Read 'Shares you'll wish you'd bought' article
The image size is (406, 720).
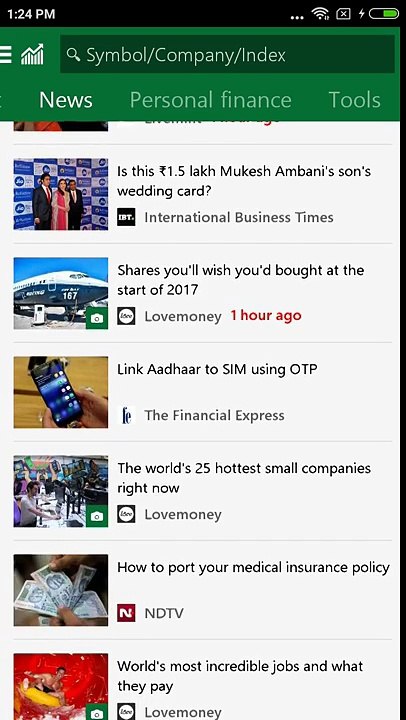(x=203, y=293)
